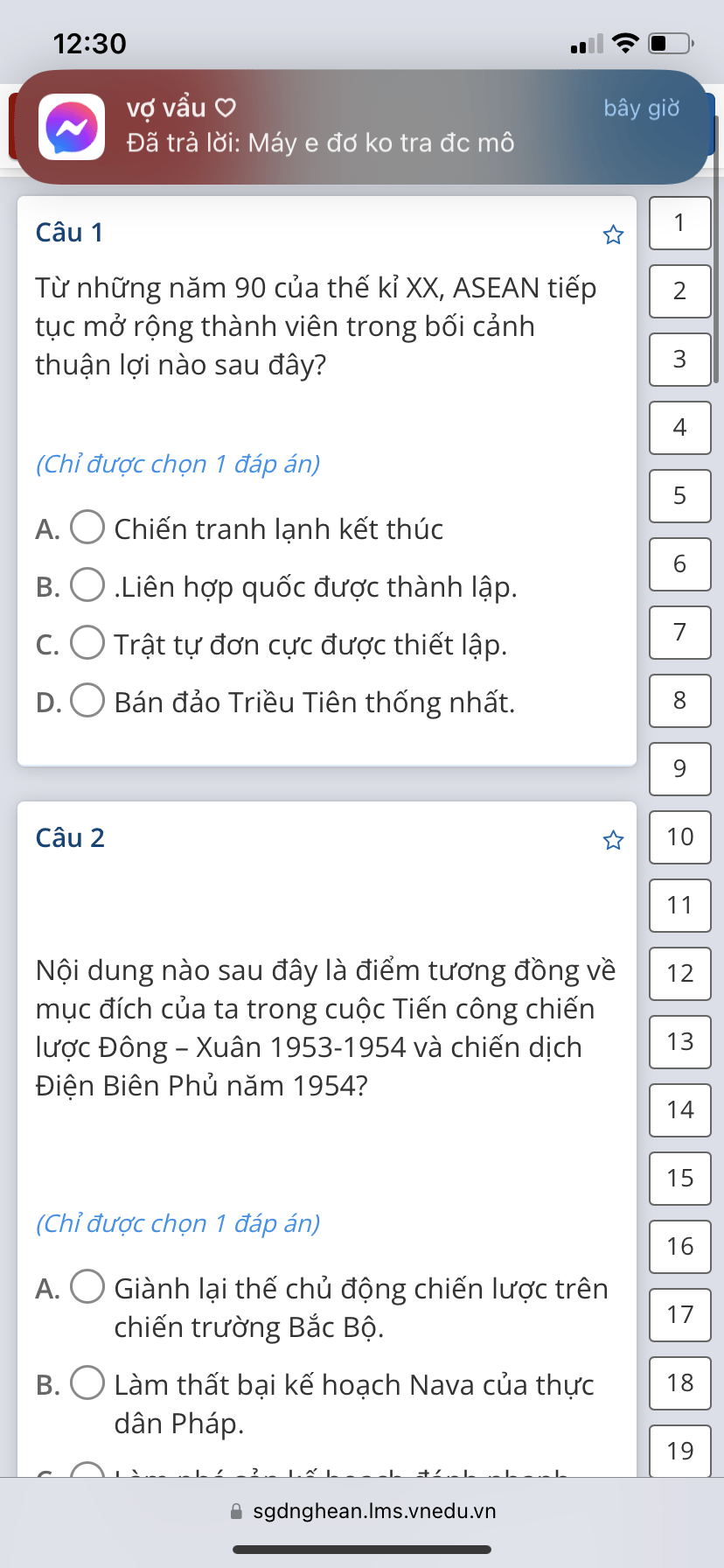The height and width of the screenshot is (1568, 724).
Task: Open question 12 from the number list
Action: click(679, 974)
